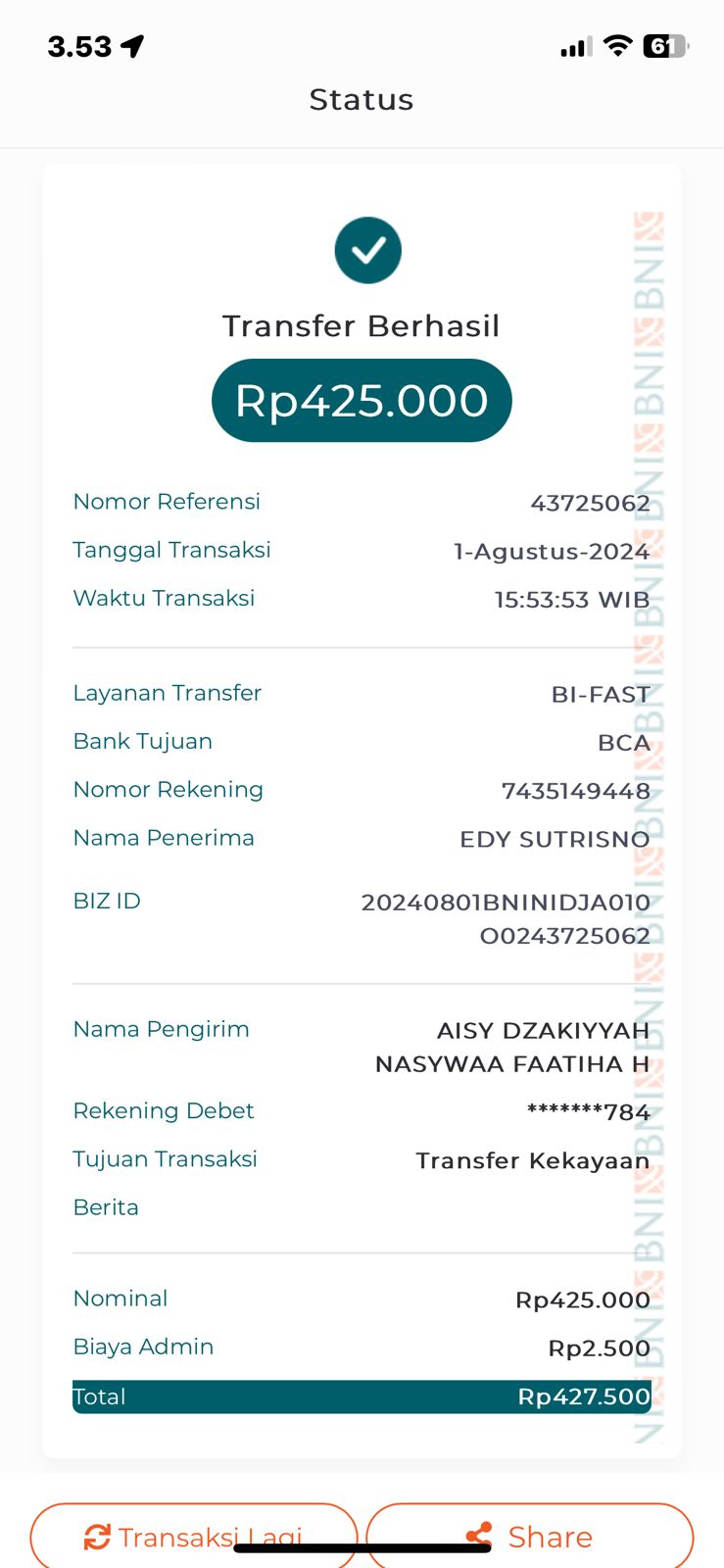Viewport: 724px width, 1568px height.
Task: Share the transfer receipt
Action: click(530, 1535)
